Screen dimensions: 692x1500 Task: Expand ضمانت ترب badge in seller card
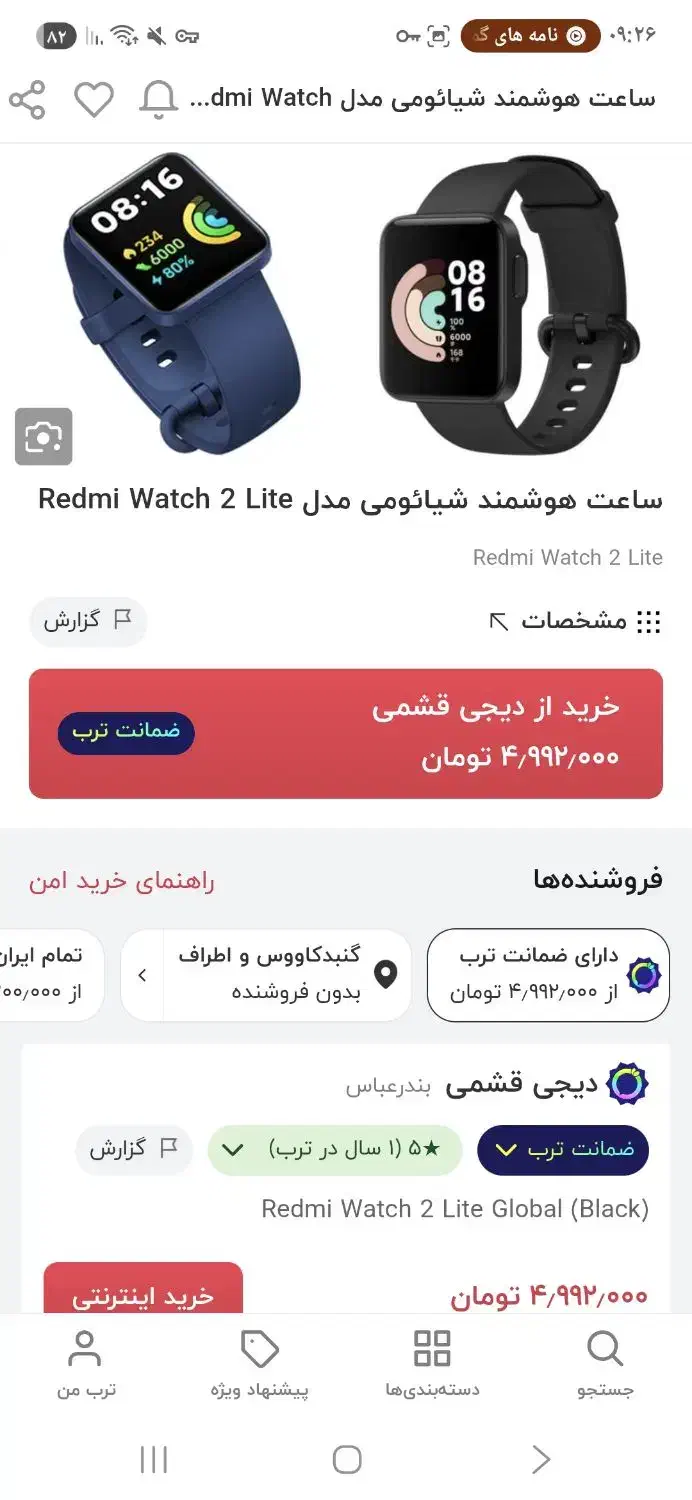[x=563, y=1150]
